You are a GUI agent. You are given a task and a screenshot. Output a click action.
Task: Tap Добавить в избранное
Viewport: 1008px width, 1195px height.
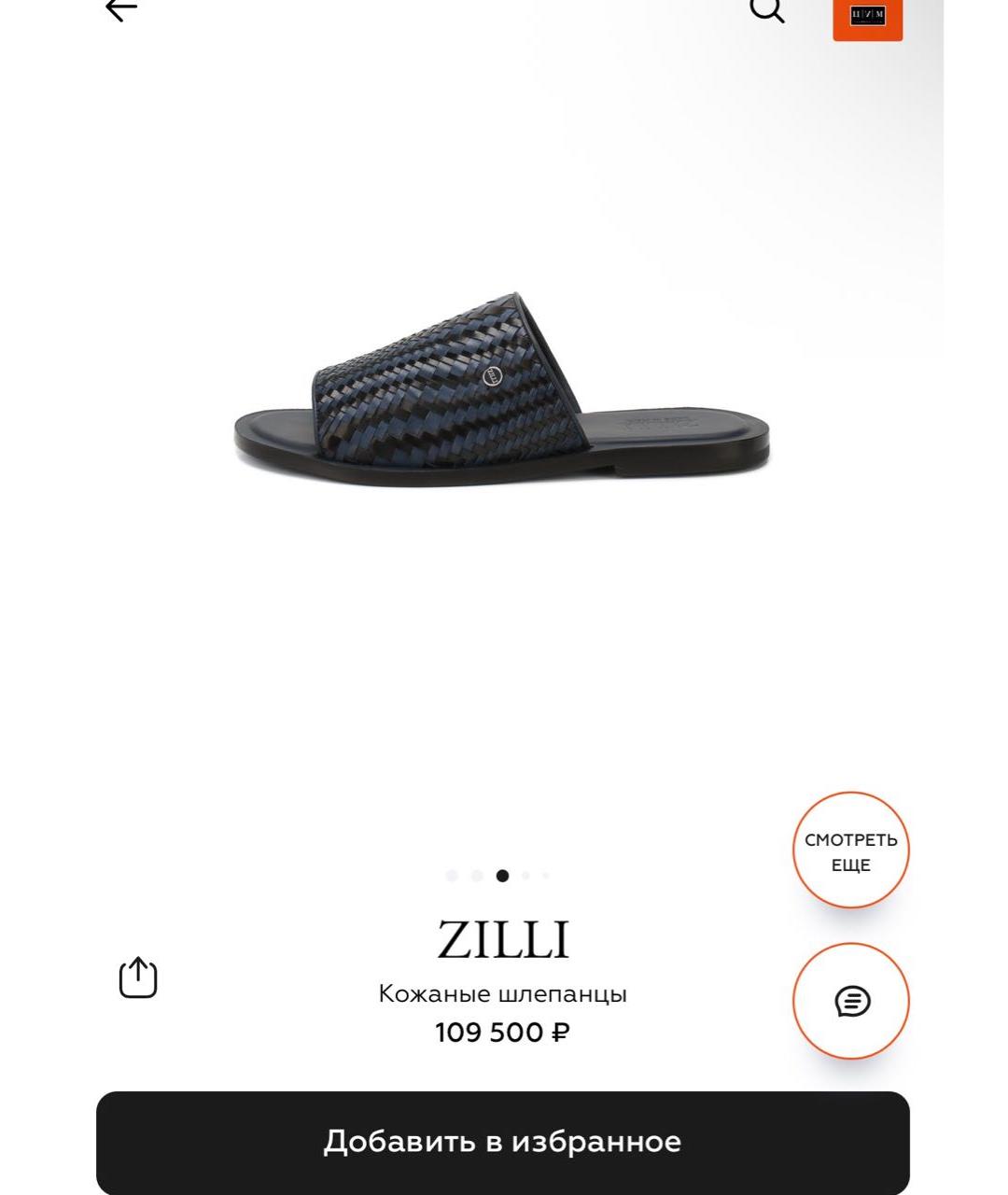pyautogui.click(x=502, y=1142)
